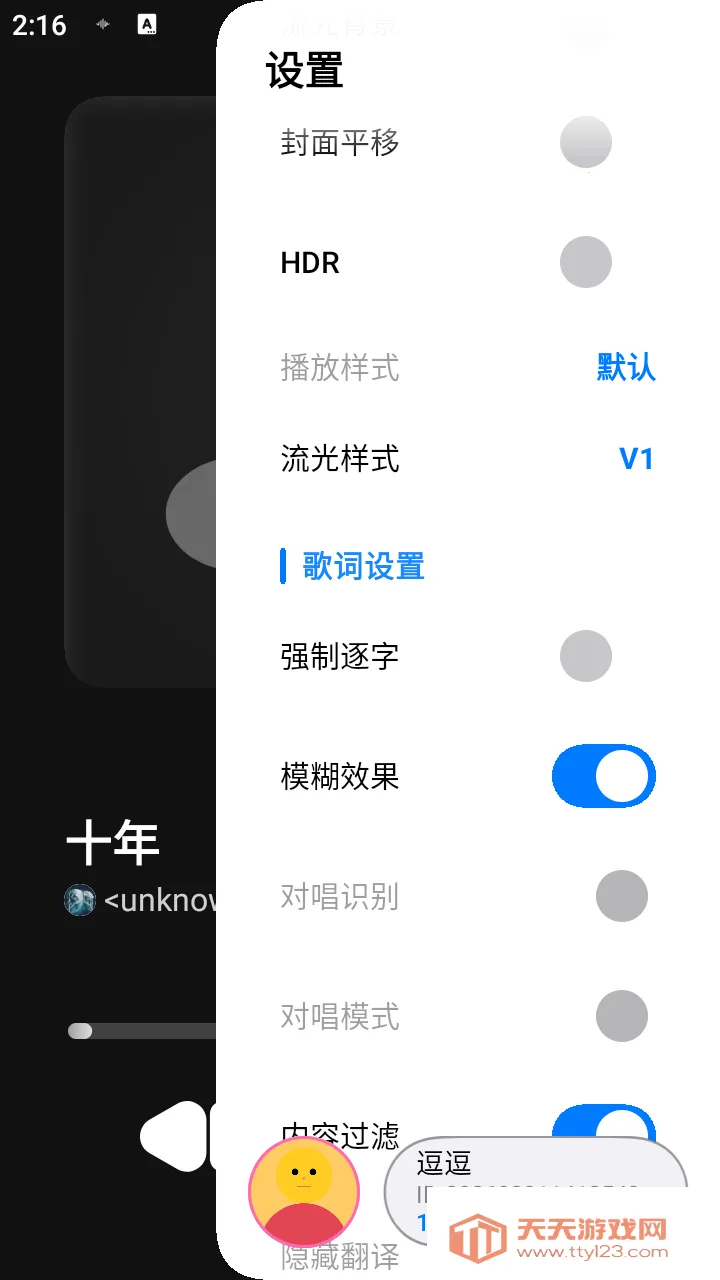Turn off the 内容过滤 switch
Screen dimensions: 720x1280
[x=604, y=1125]
